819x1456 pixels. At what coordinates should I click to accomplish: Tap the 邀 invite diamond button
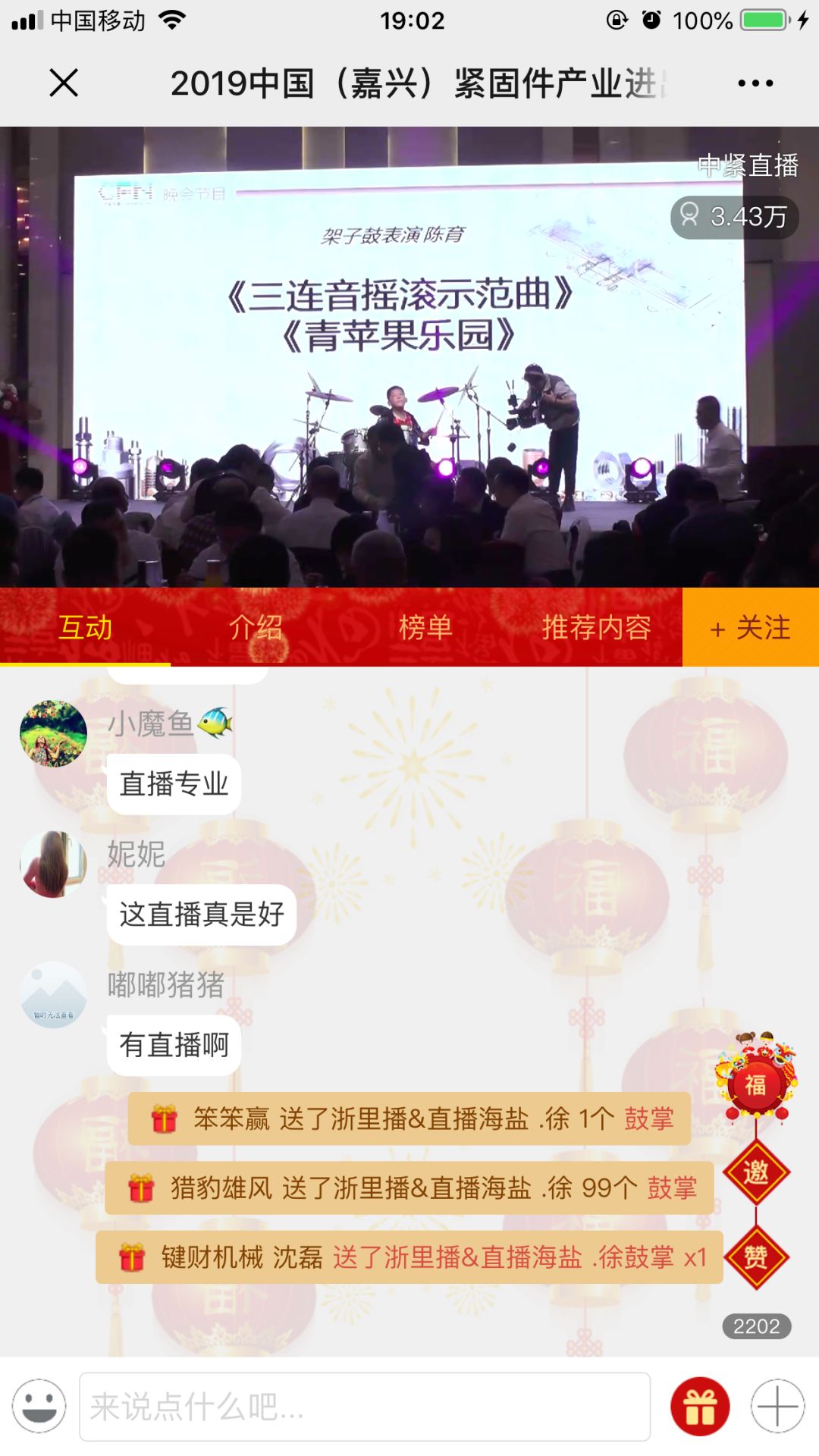click(756, 1172)
